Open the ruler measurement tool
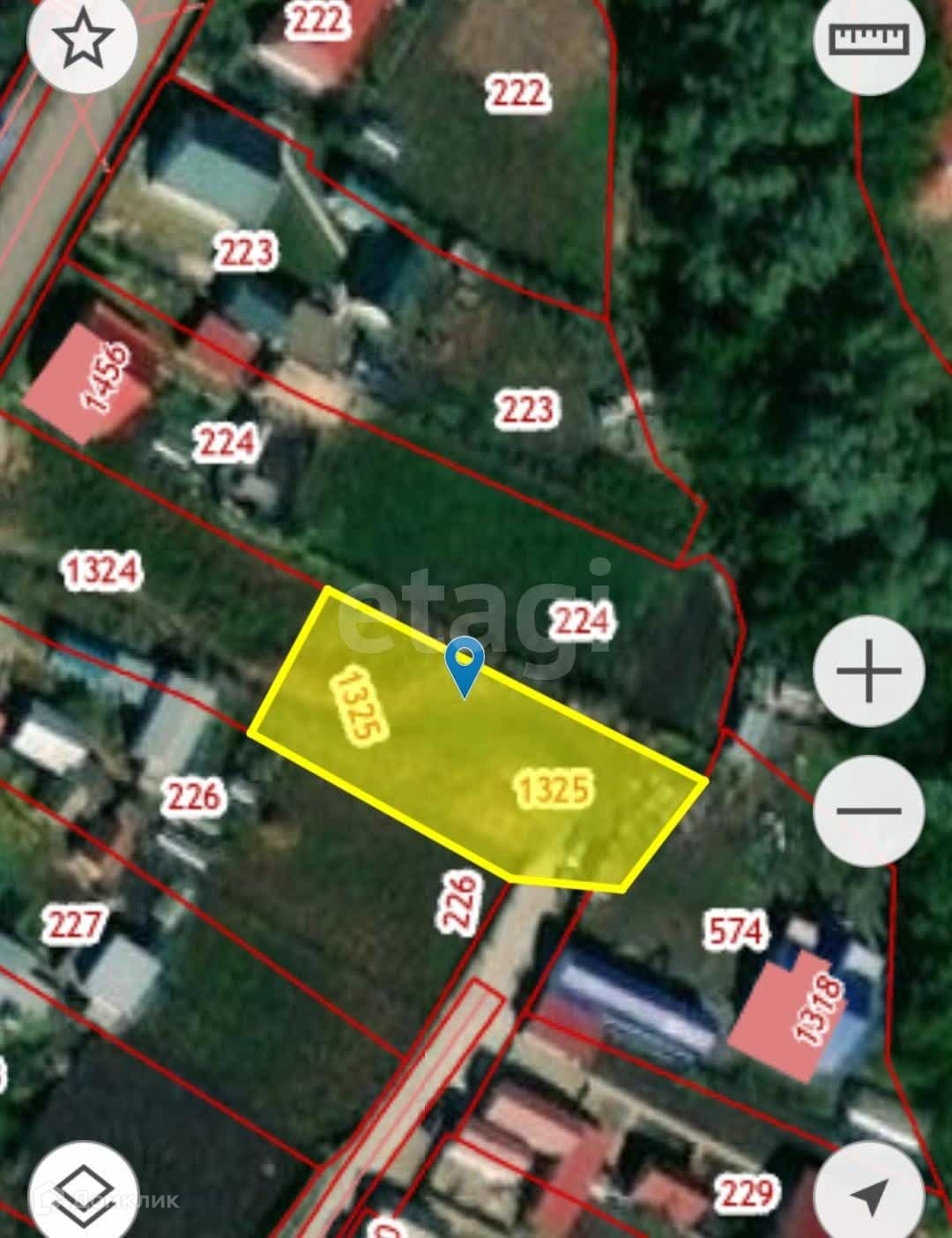The width and height of the screenshot is (952, 1238). (868, 40)
